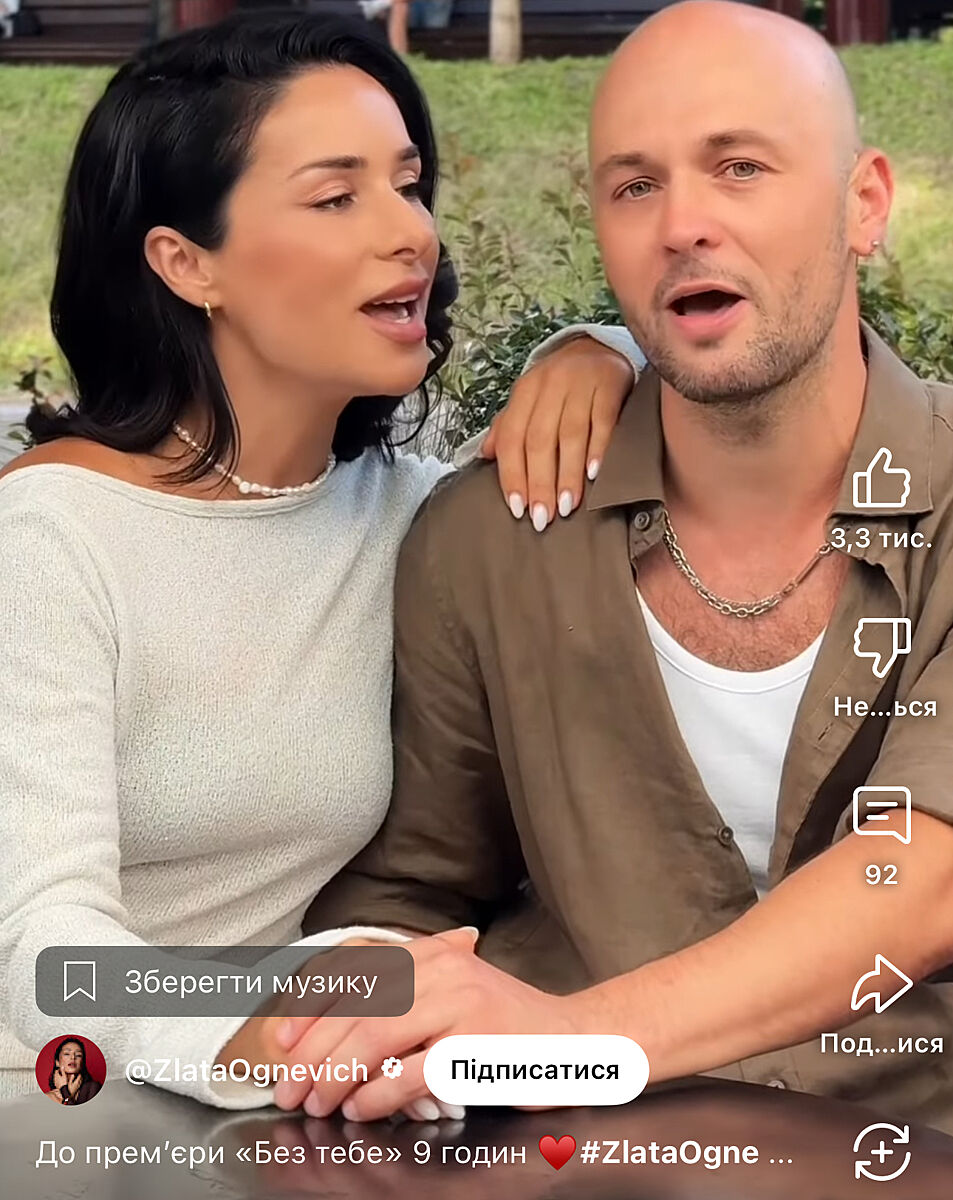Like this Short video

point(881,479)
